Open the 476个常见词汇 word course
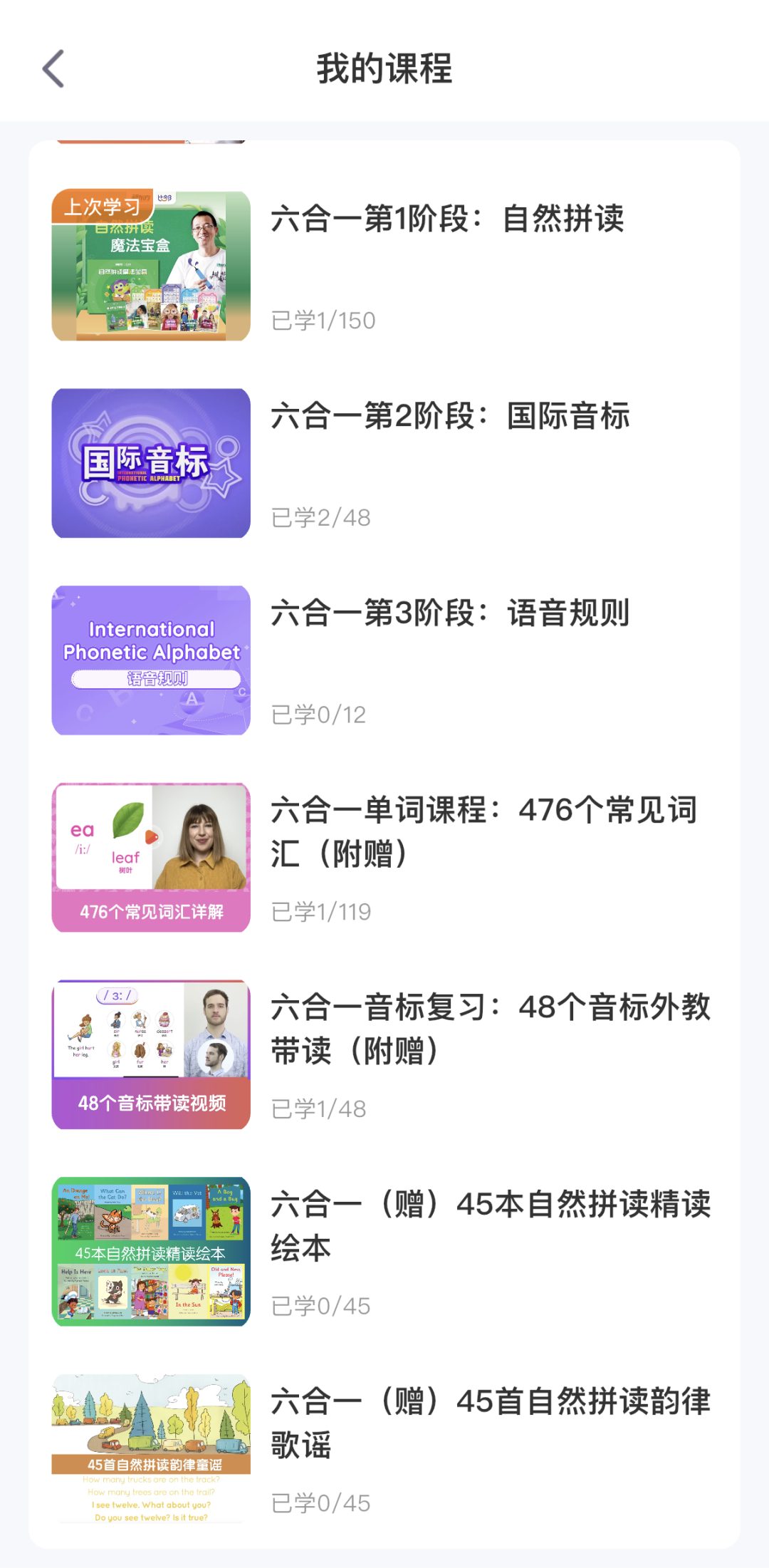The height and width of the screenshot is (1568, 769). pos(483,831)
